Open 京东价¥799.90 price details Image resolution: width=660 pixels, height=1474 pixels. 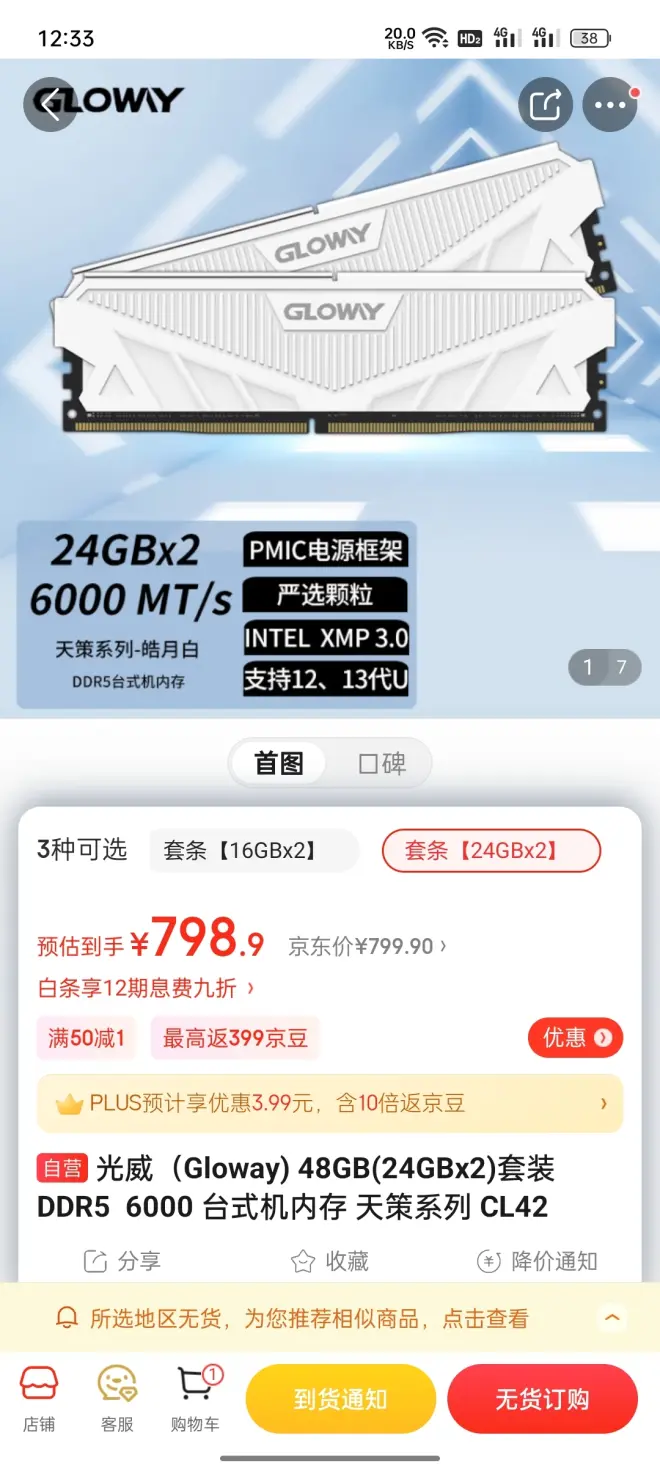367,945
